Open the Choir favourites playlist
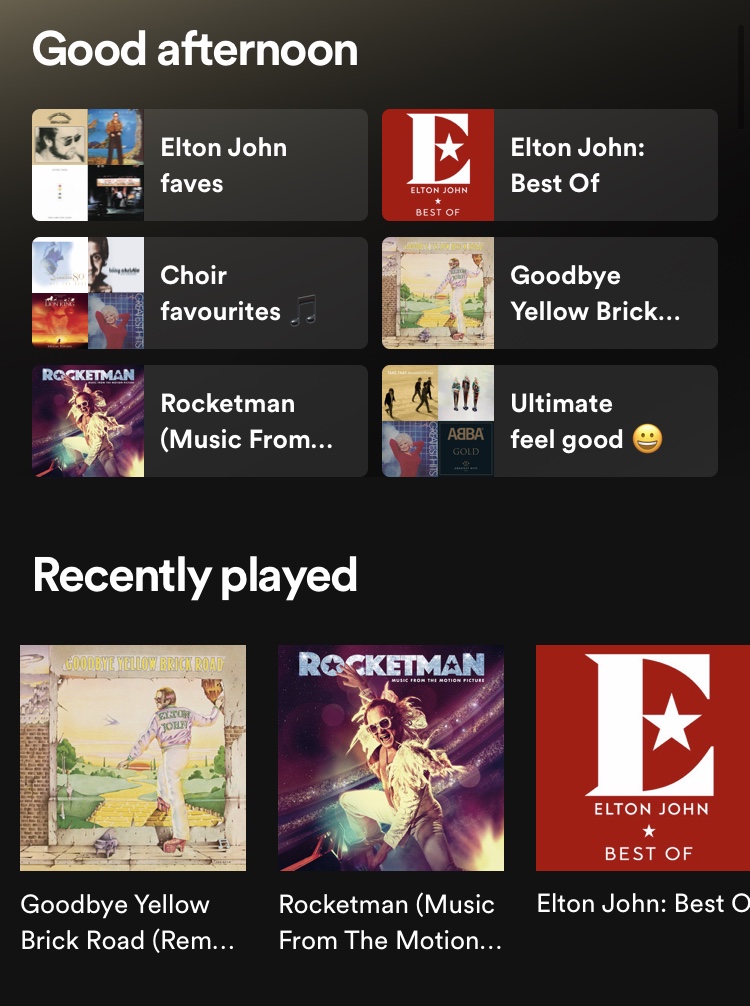750x1006 pixels. [x=200, y=293]
